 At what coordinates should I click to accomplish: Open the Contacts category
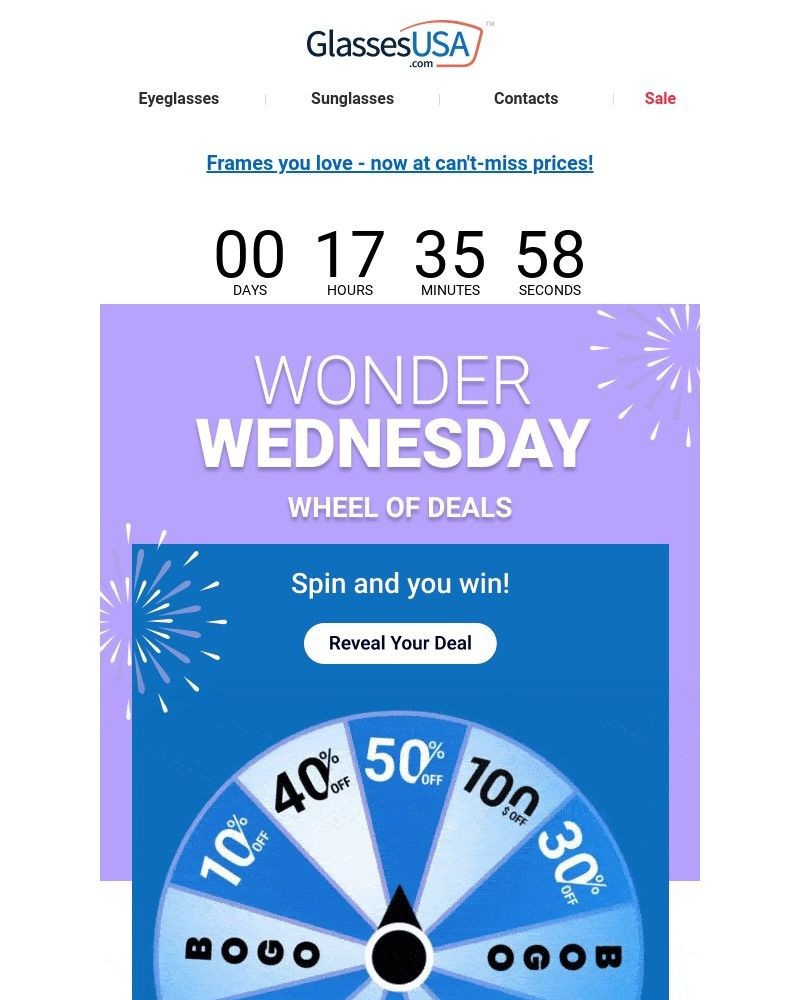coord(526,98)
